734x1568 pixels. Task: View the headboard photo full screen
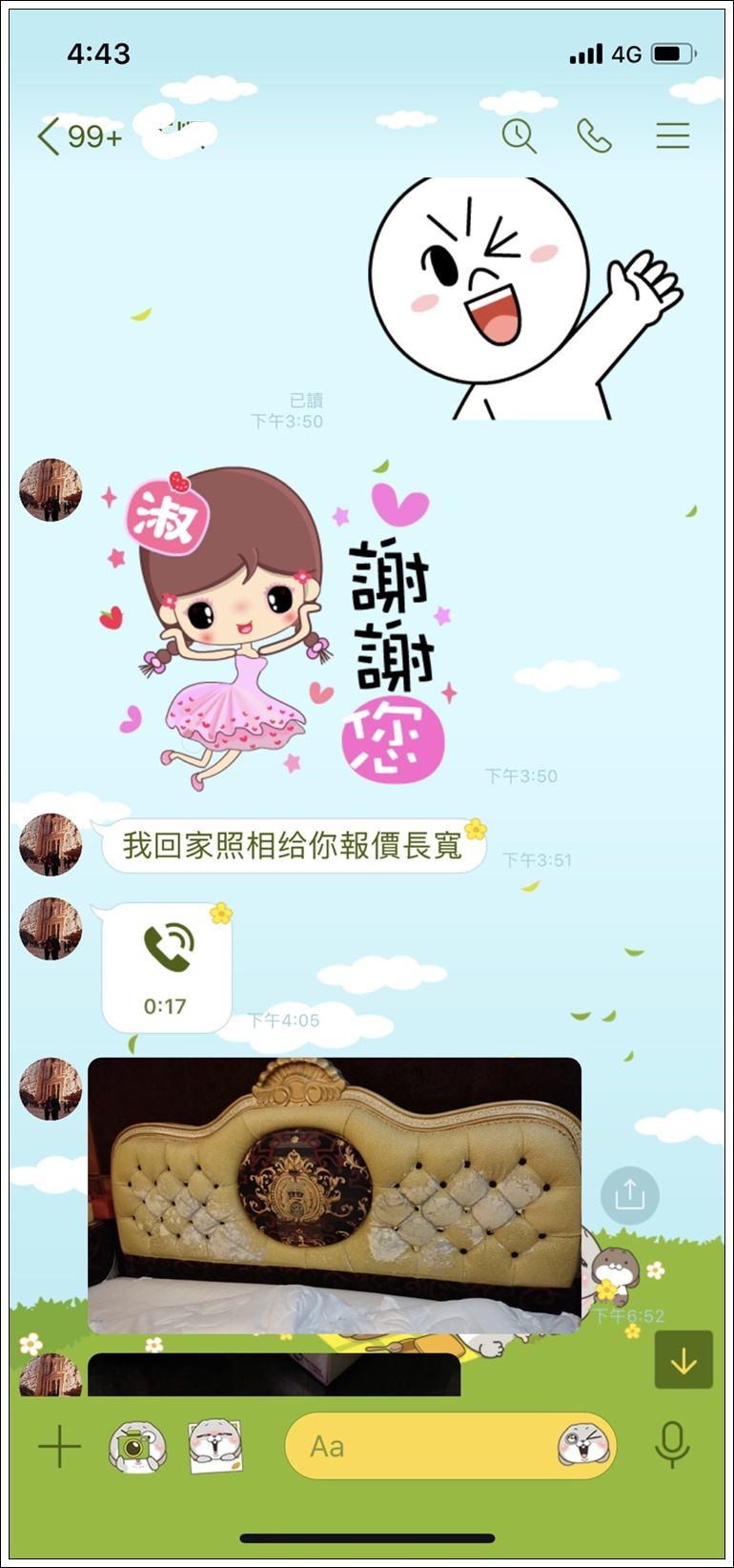pyautogui.click(x=335, y=1195)
